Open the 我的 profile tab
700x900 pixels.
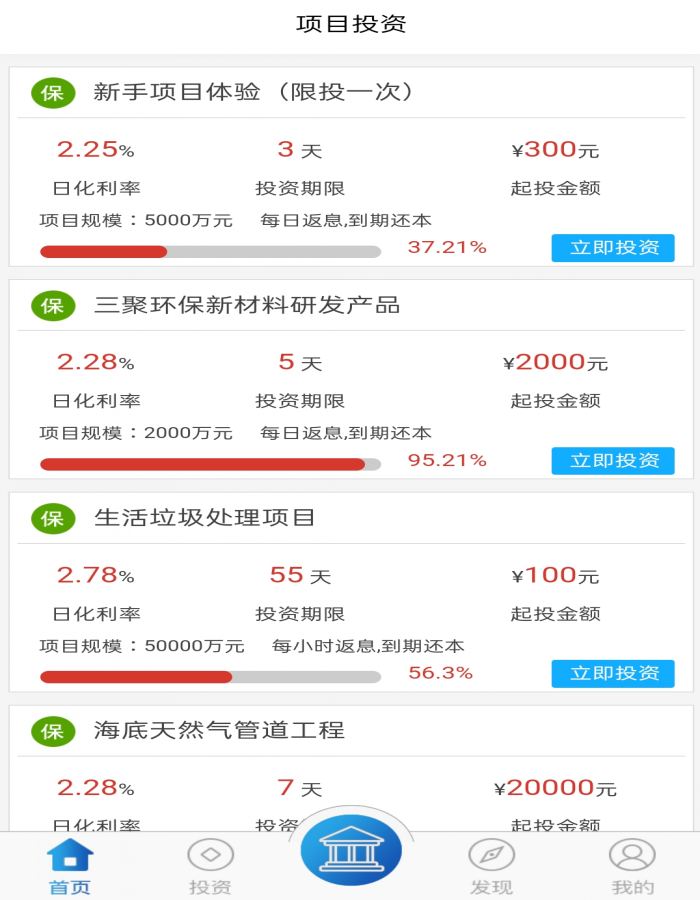(632, 867)
